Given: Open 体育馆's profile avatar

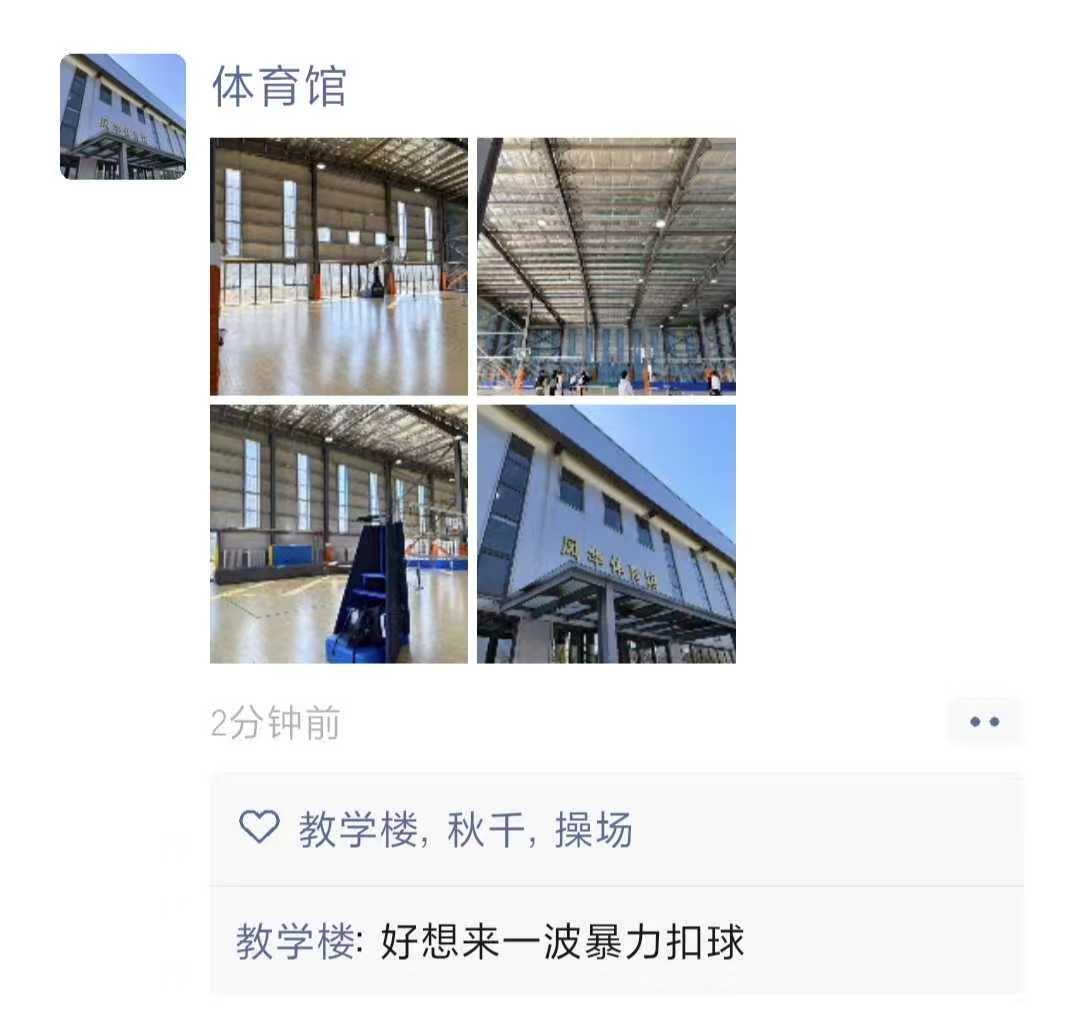Looking at the screenshot, I should [x=123, y=117].
